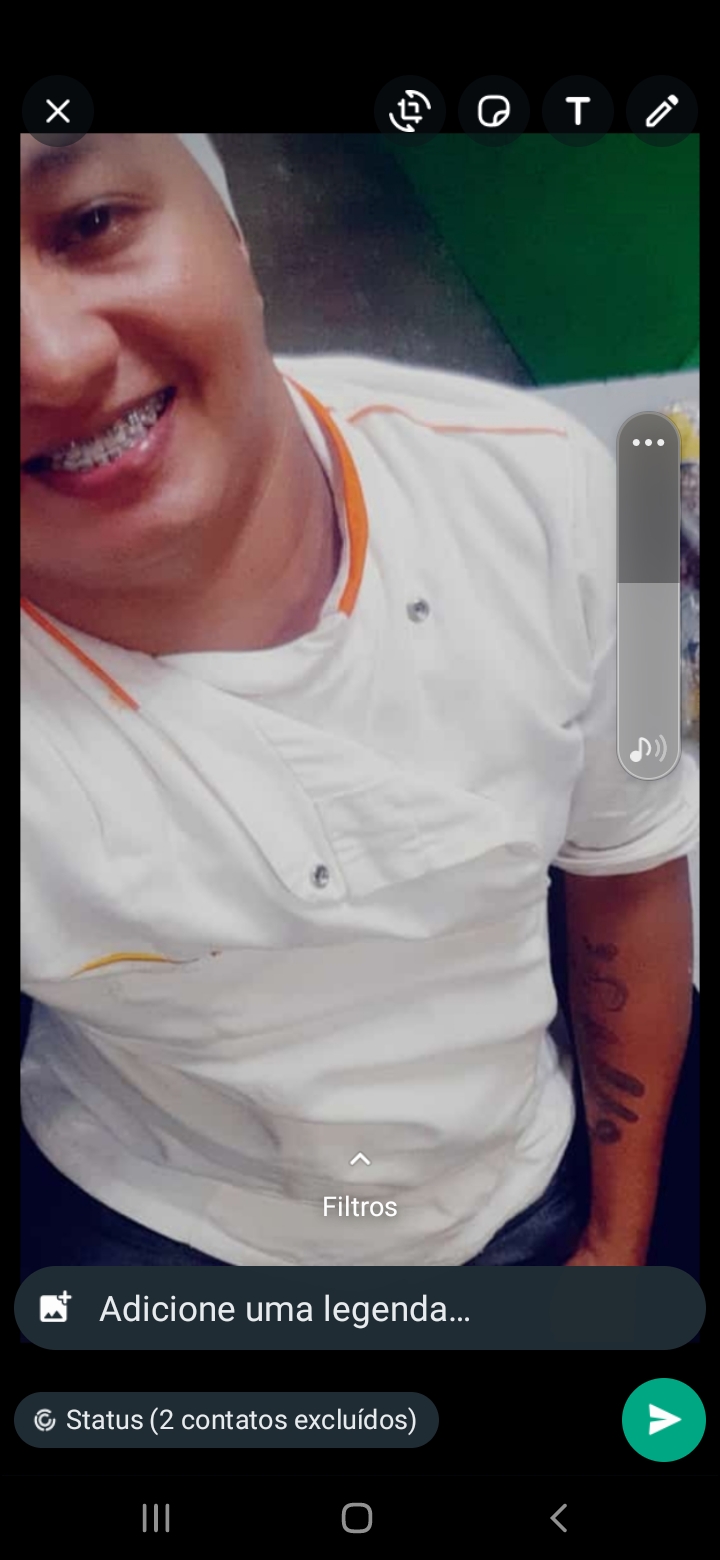This screenshot has width=720, height=1560.
Task: Open the pencil drawing tool
Action: tap(662, 111)
